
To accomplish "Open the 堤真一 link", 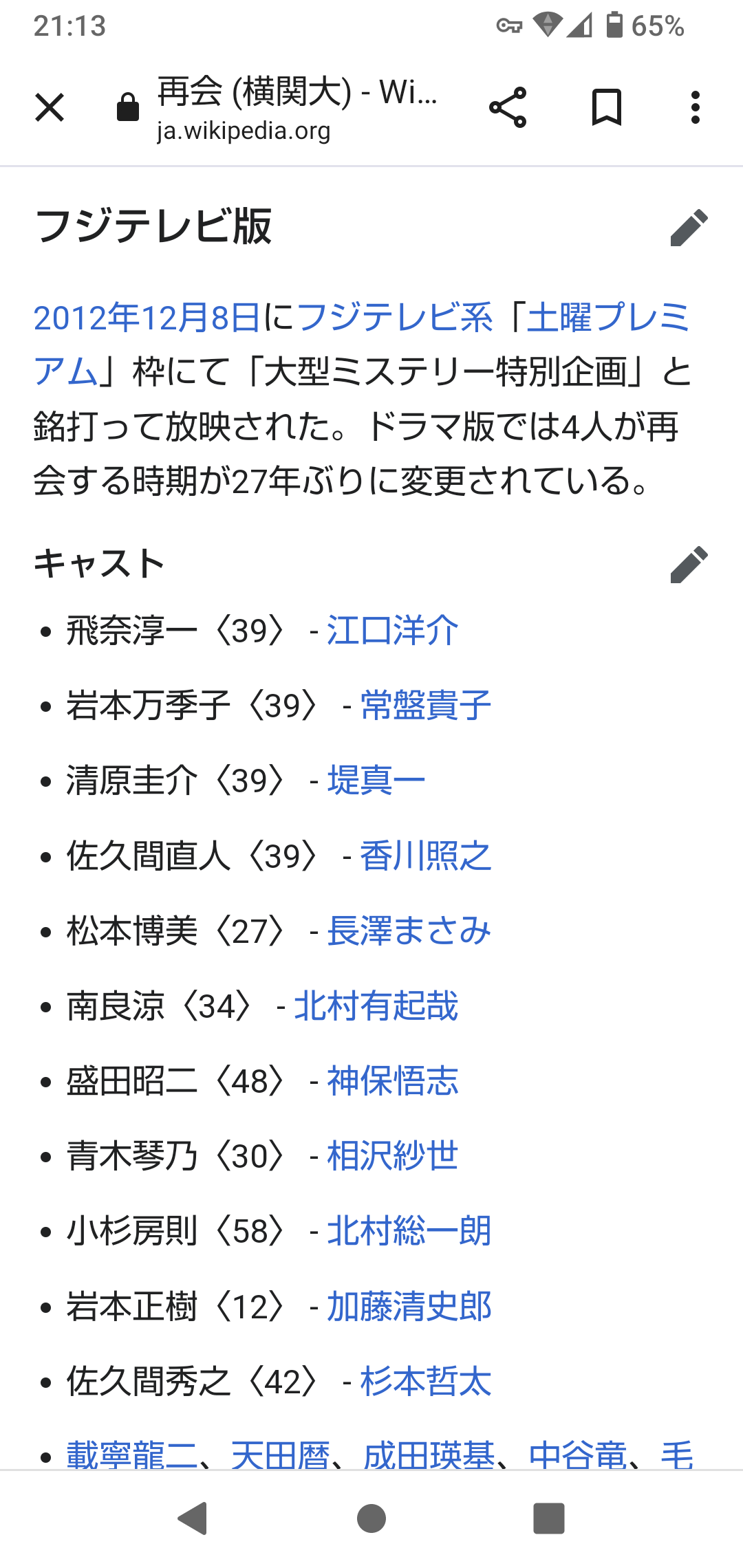I will click(x=376, y=781).
